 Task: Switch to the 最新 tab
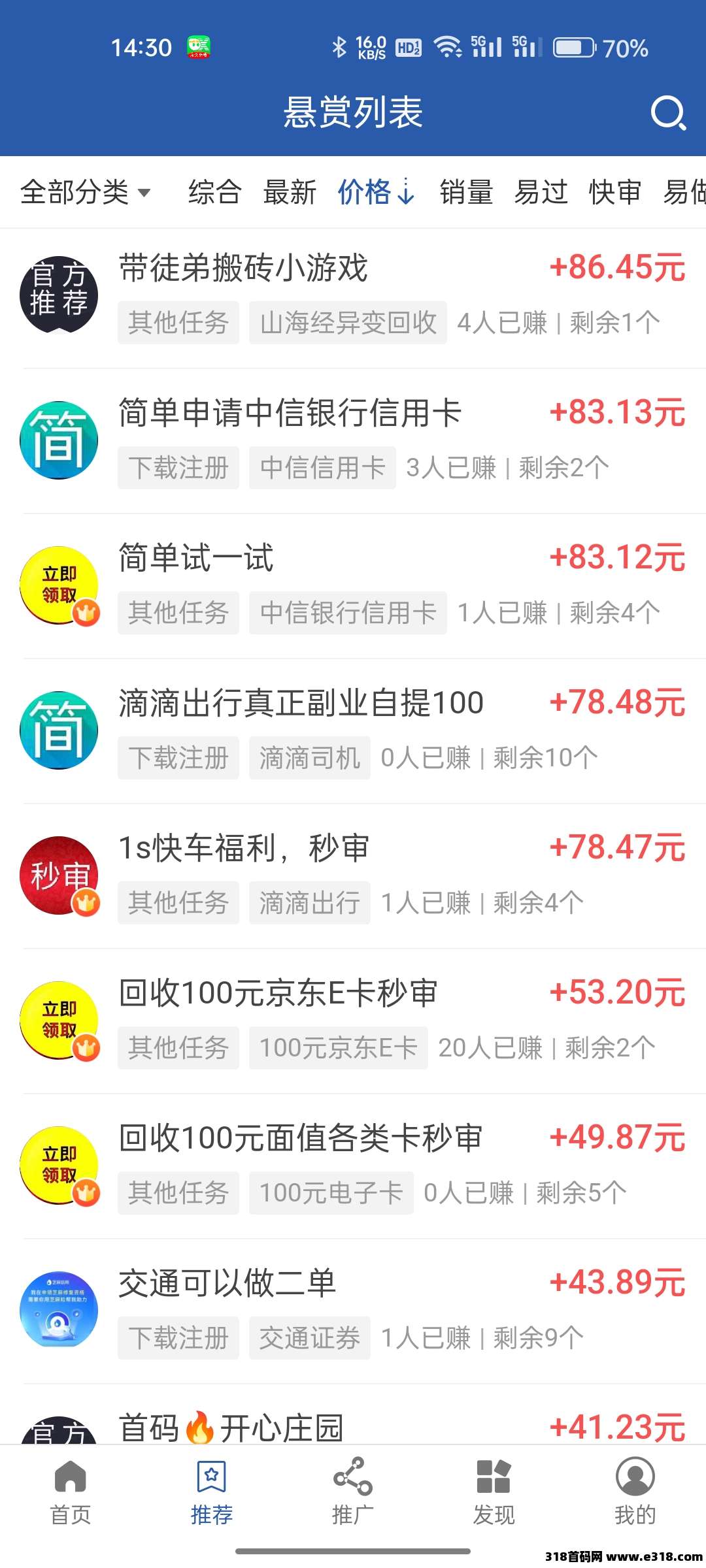point(292,191)
